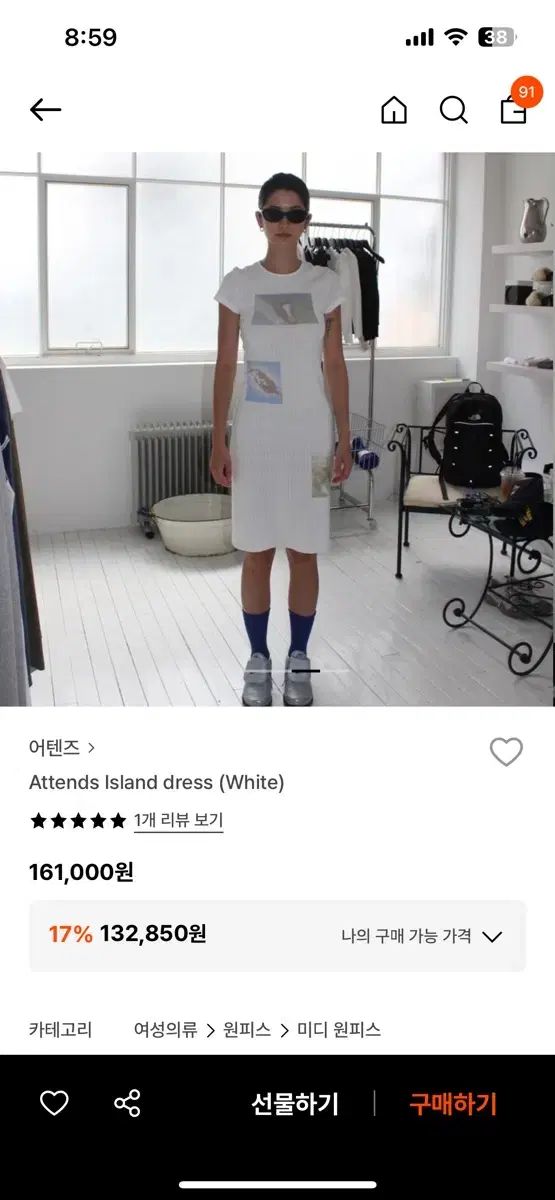Go back with the arrow icon
555x1200 pixels.
point(46,110)
